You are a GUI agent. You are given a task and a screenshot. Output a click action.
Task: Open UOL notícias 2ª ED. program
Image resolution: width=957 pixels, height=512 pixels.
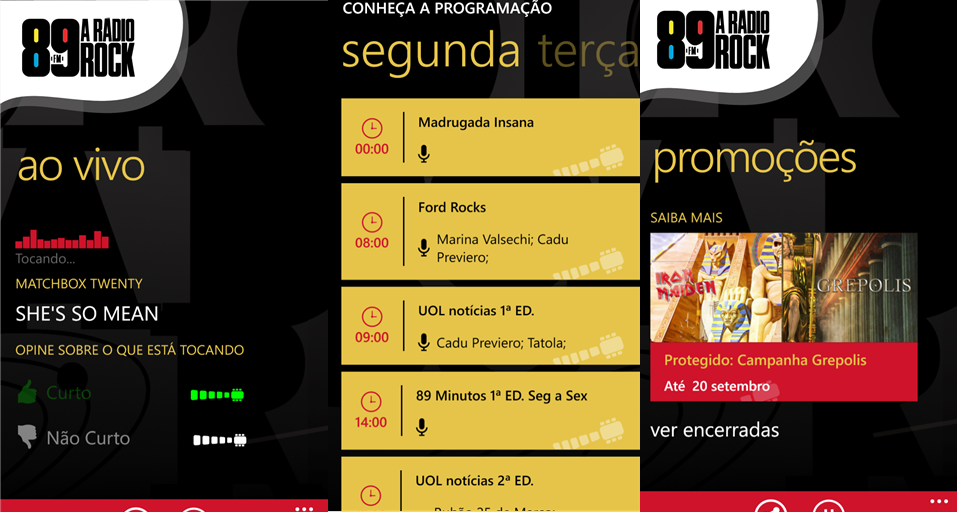[490, 485]
